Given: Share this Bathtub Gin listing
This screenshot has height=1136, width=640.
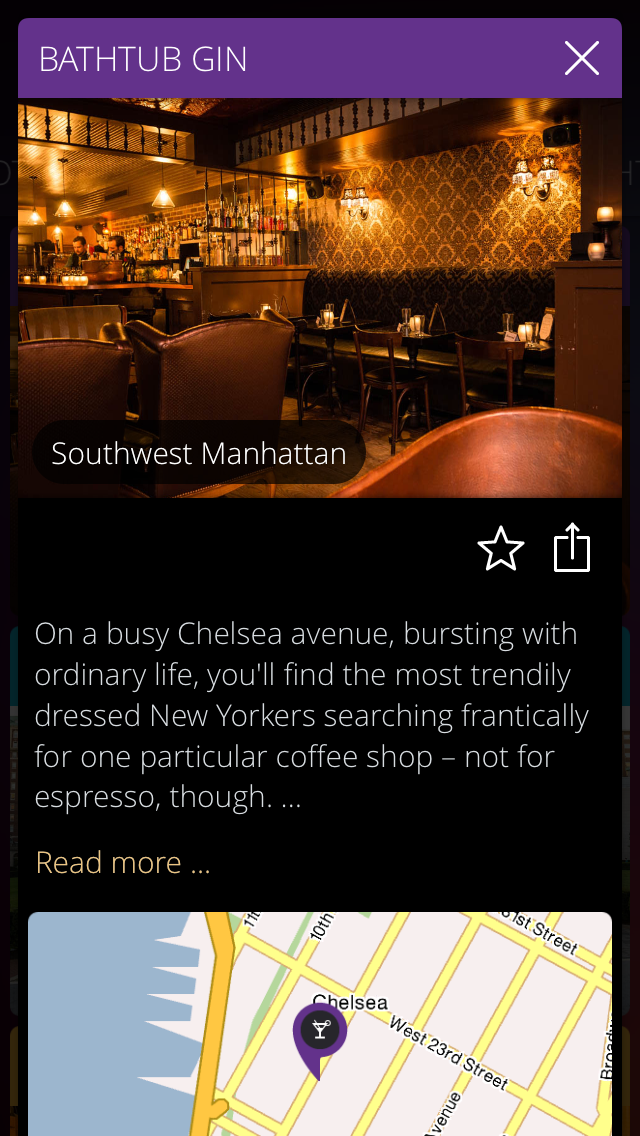Looking at the screenshot, I should pyautogui.click(x=572, y=548).
